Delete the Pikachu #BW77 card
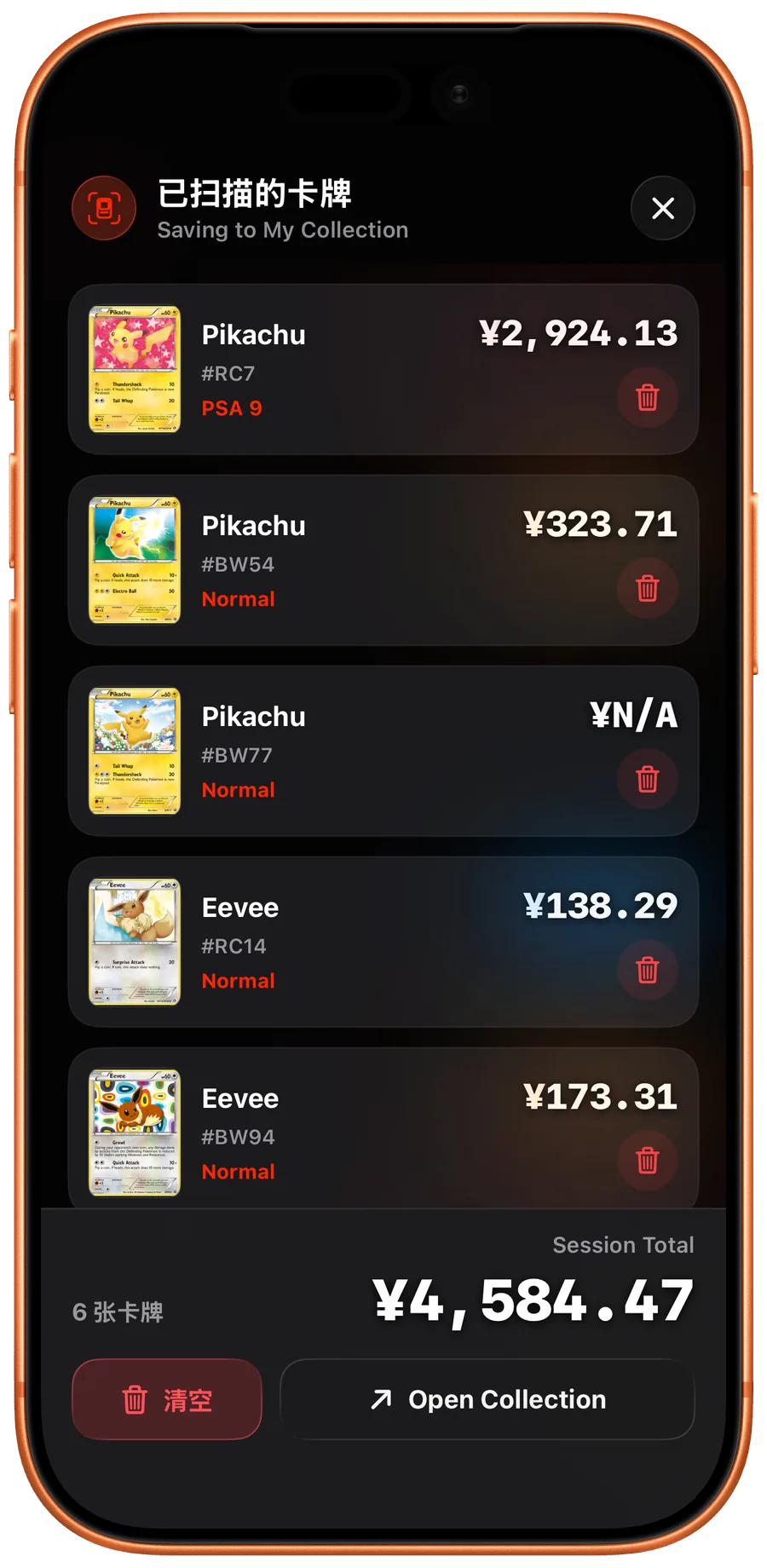Image resolution: width=767 pixels, height=1568 pixels. 647,779
